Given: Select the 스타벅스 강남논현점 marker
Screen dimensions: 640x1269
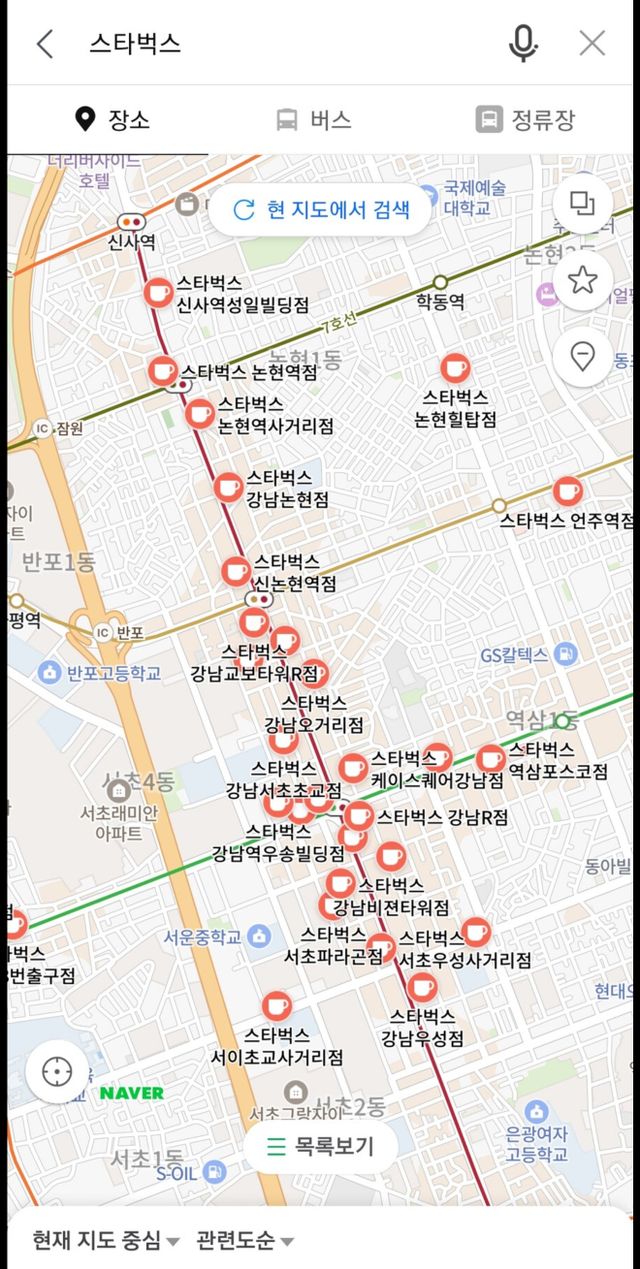Looking at the screenshot, I should click(228, 487).
